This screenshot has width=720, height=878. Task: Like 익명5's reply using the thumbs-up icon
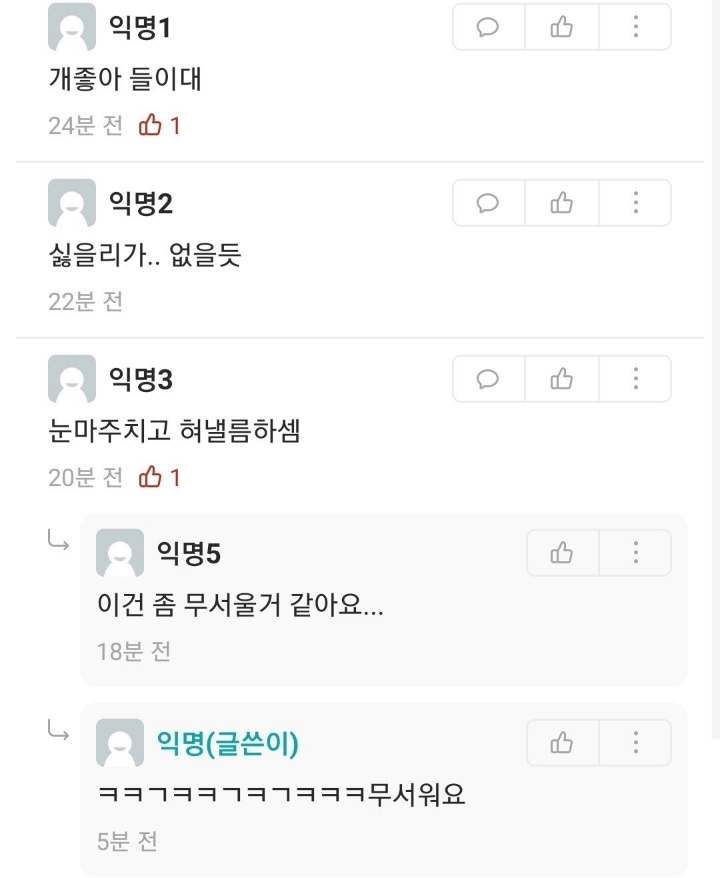(561, 552)
